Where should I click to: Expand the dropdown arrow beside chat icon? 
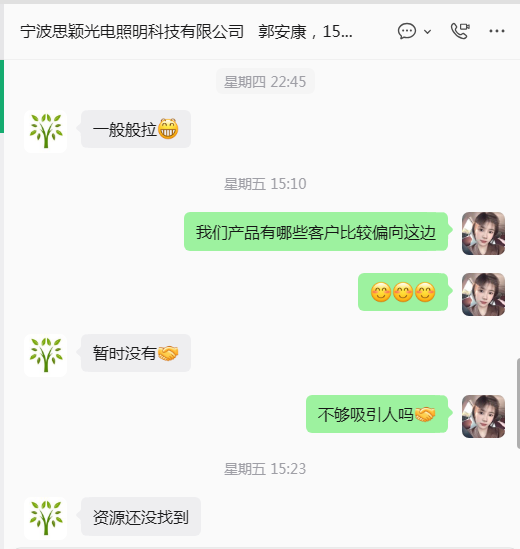(x=427, y=32)
